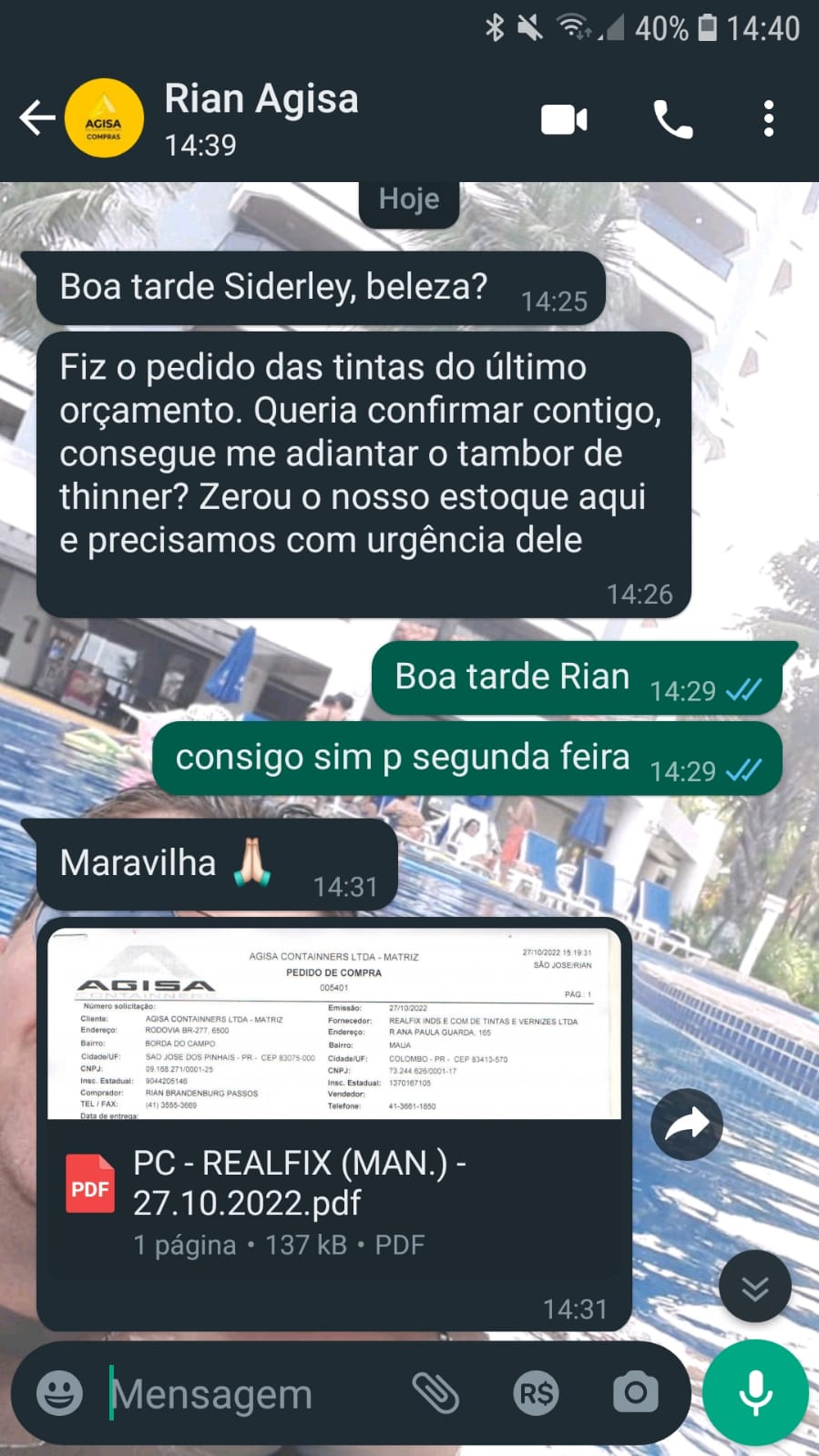819x1456 pixels.
Task: Open Rian Agisa's contact profile
Action: pos(261,117)
